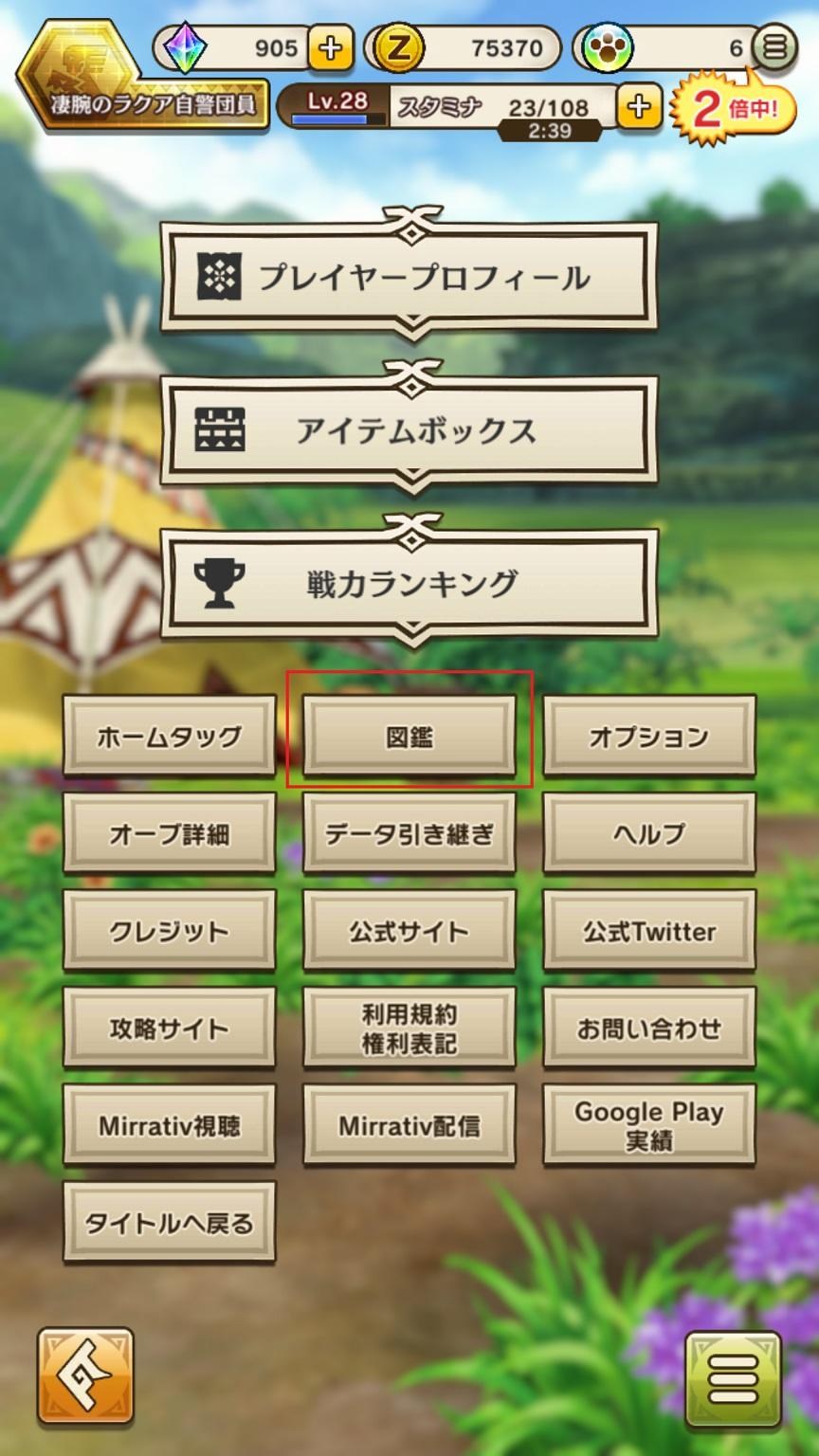The height and width of the screenshot is (1456, 819).
Task: Open アイテムボックス
Action: (409, 430)
